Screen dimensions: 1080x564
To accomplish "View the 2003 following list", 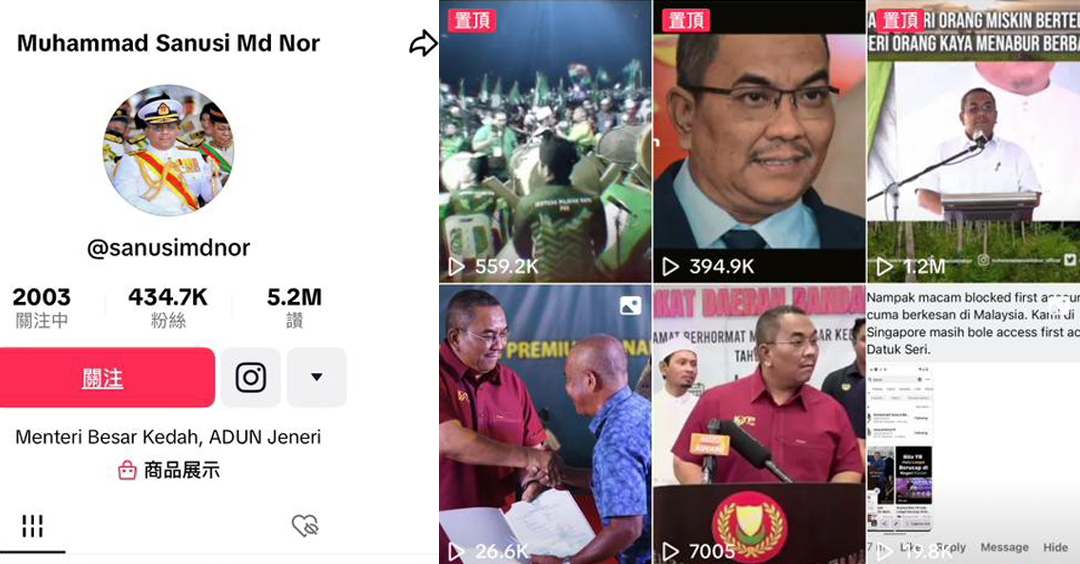I will (41, 306).
